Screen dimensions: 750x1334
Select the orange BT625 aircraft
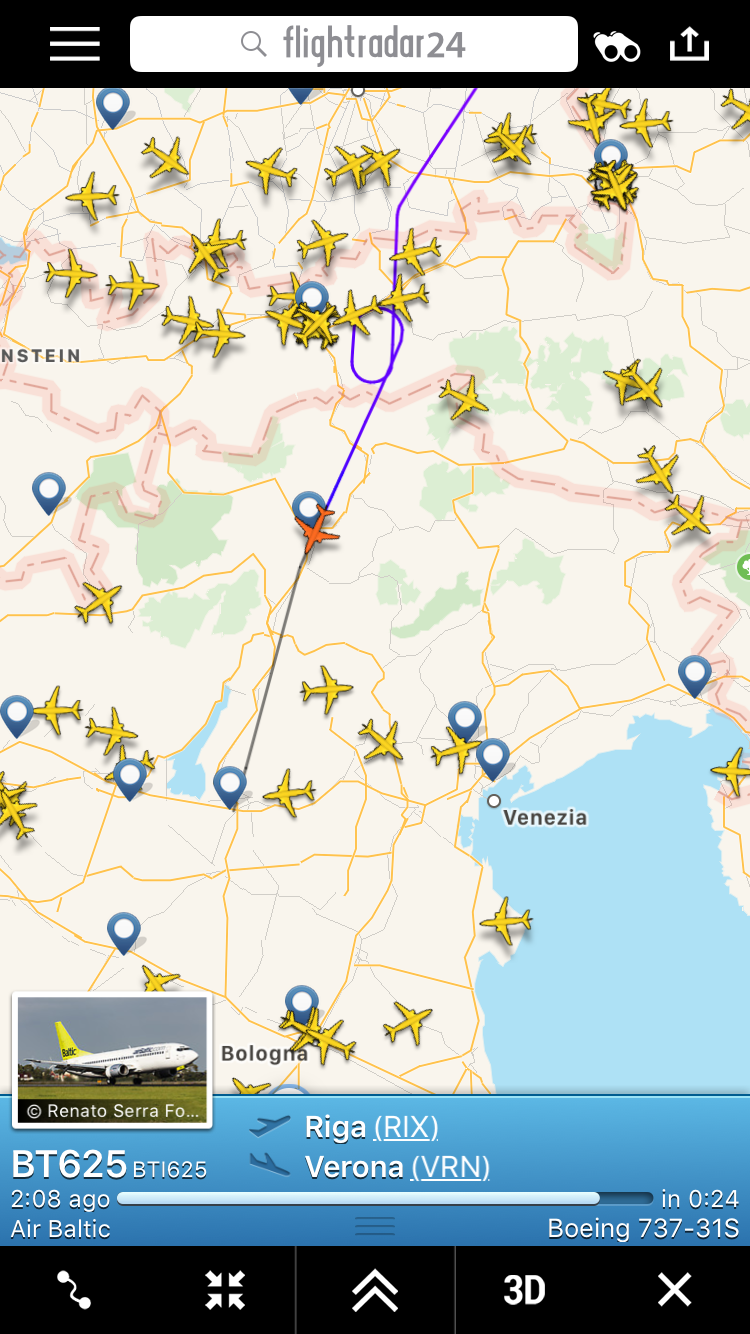point(317,530)
